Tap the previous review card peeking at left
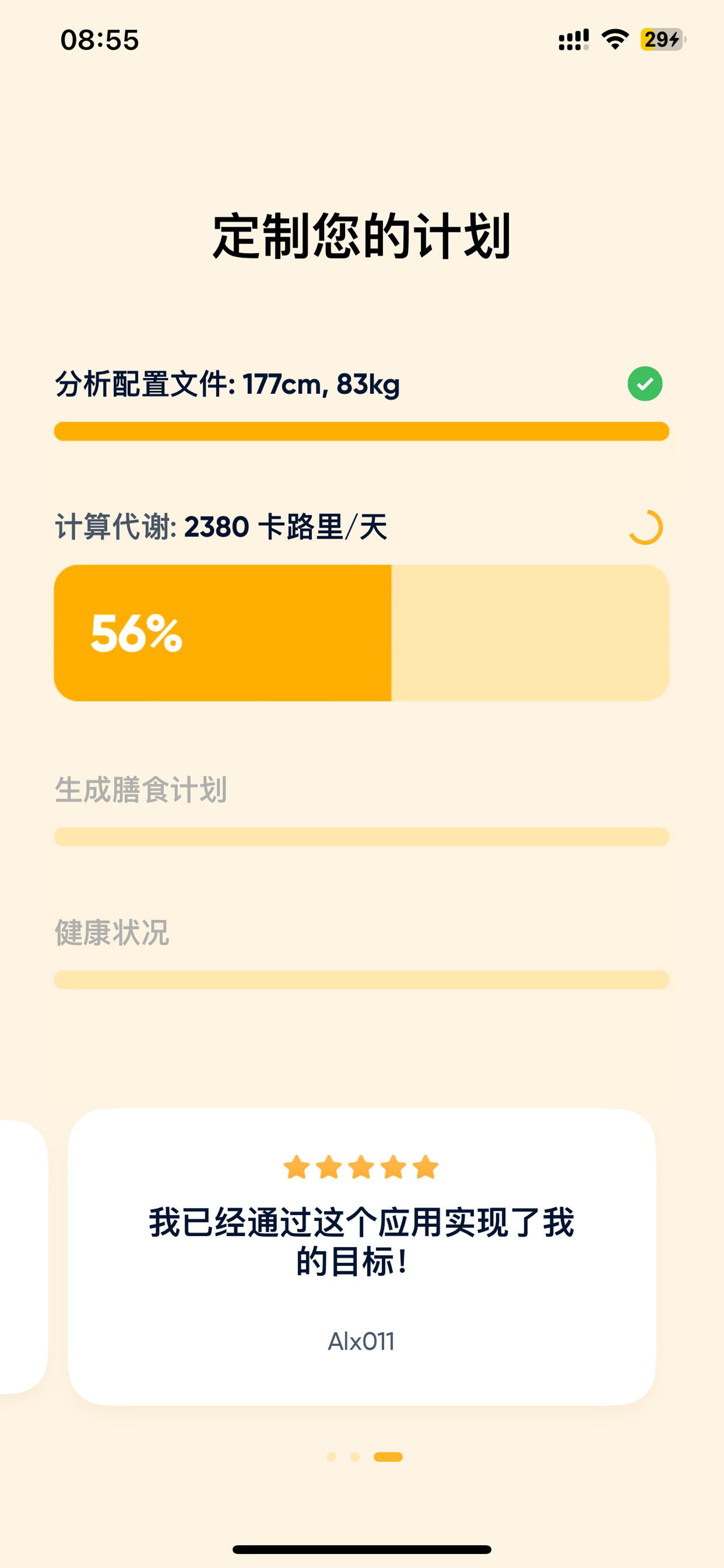The image size is (724, 1568). 23,1257
